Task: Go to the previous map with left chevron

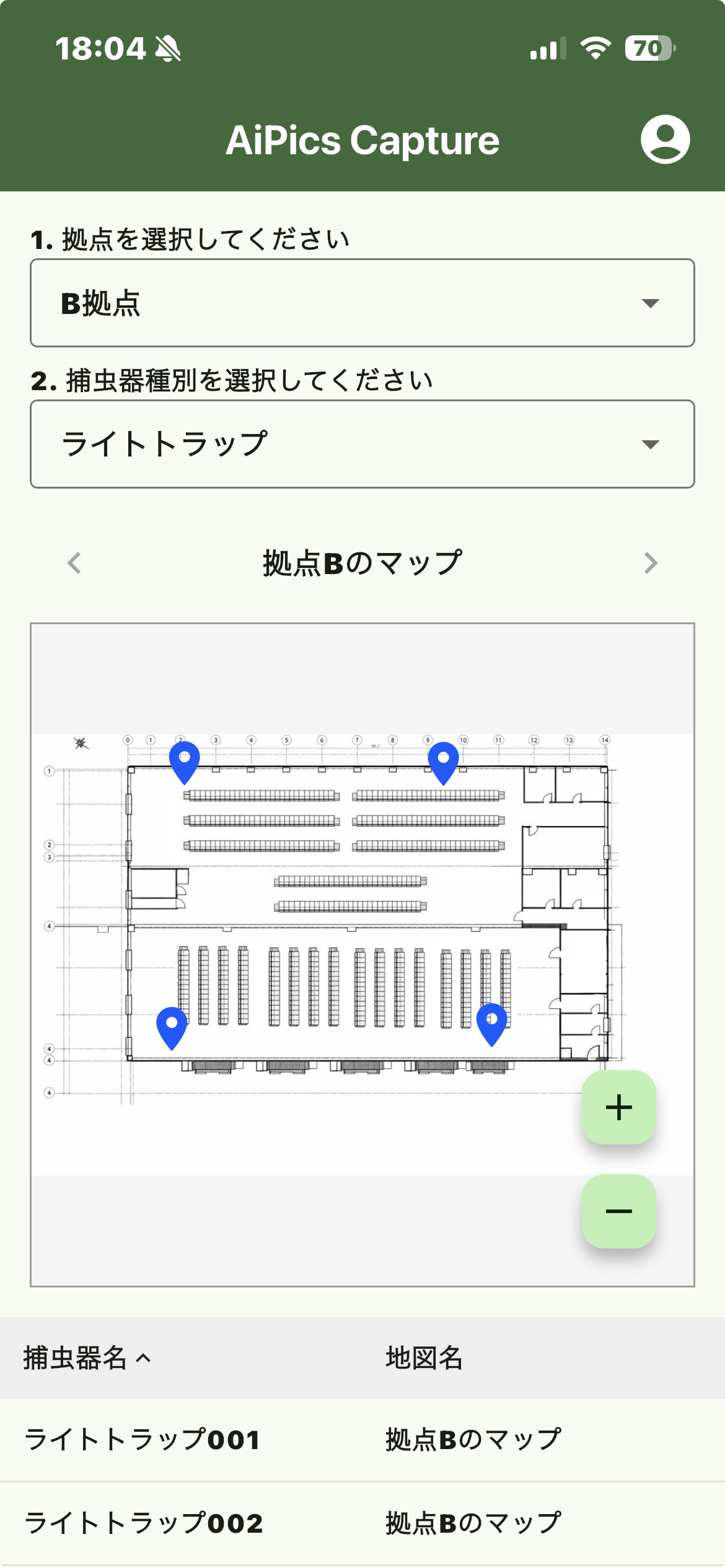Action: click(x=74, y=563)
